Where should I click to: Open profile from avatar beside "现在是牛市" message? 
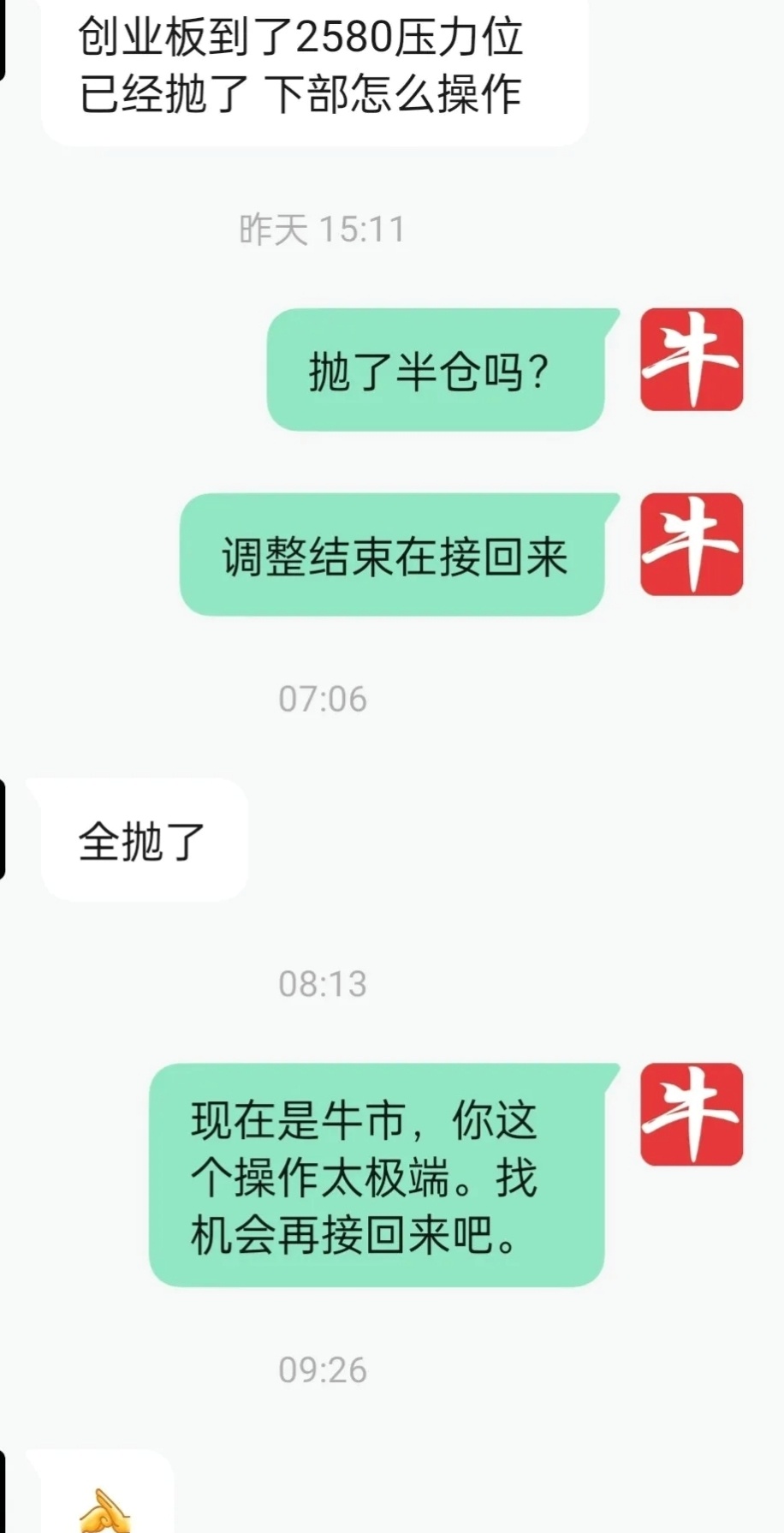(692, 1114)
